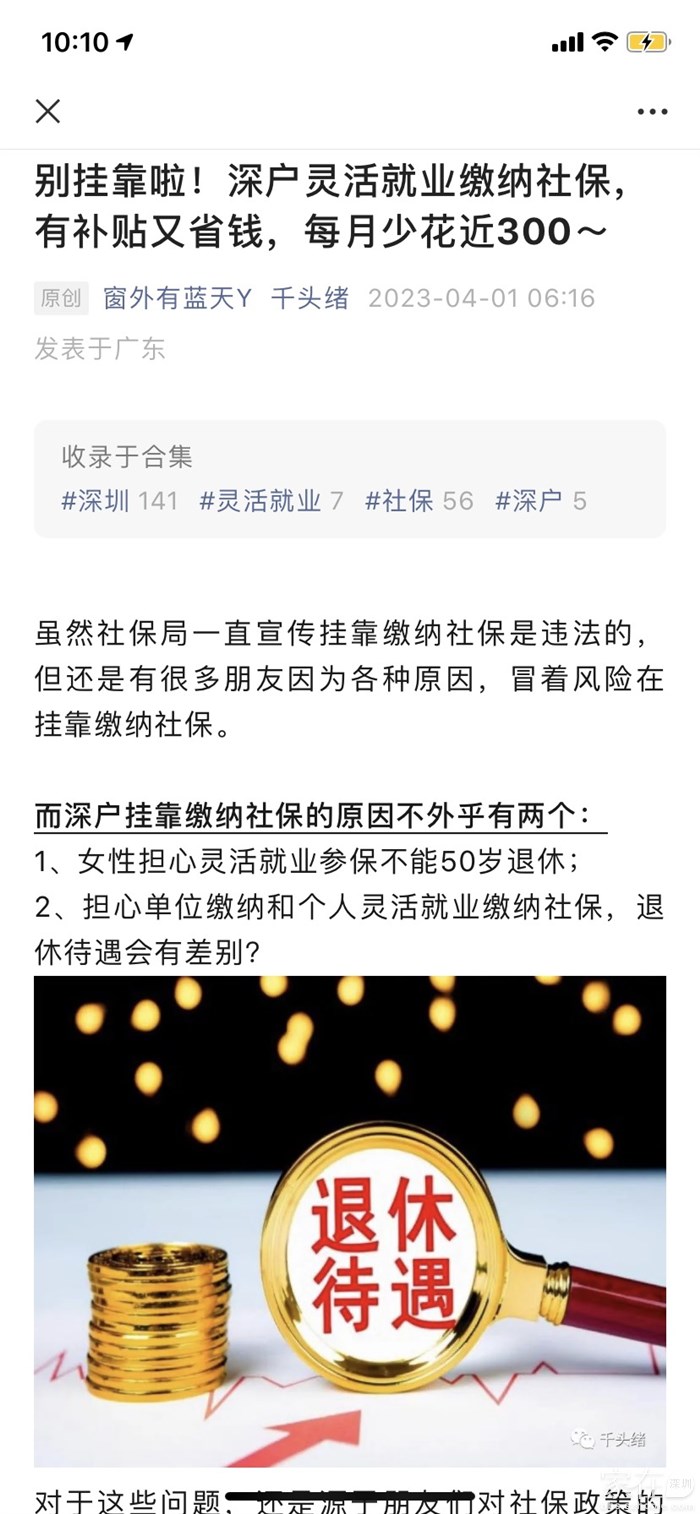Close the article page
Screen dimensions: 700x1514
point(48,111)
